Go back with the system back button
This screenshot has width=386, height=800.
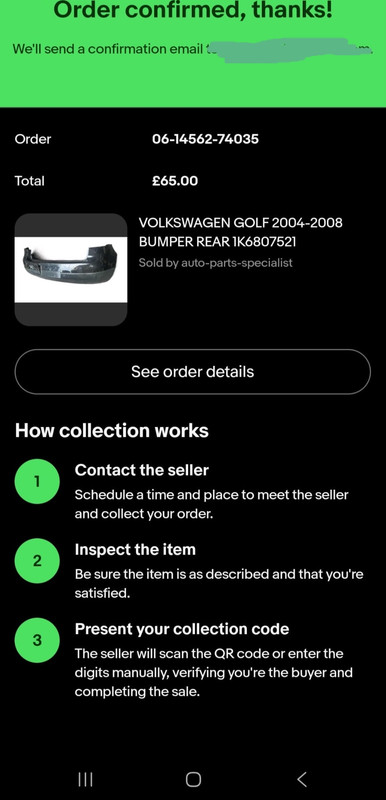click(302, 779)
